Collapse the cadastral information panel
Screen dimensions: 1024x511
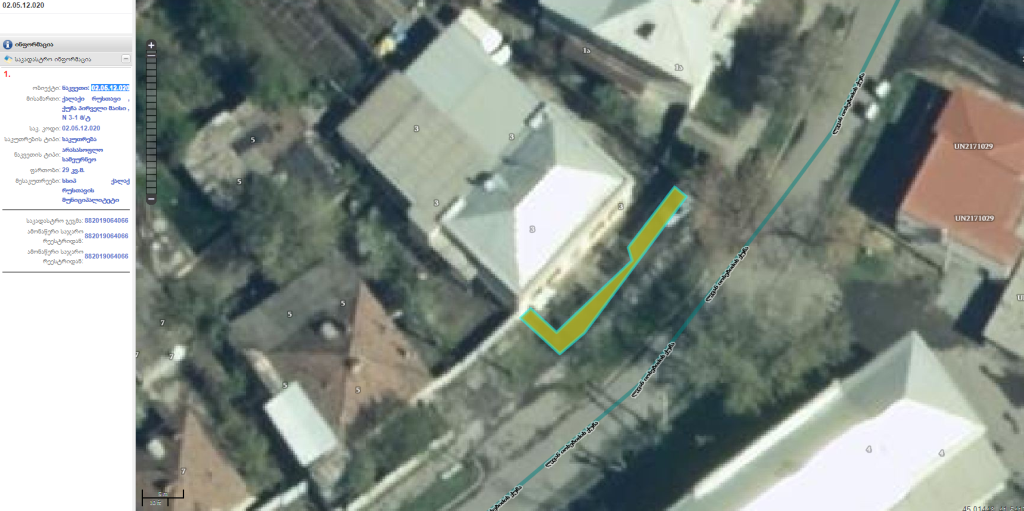coord(125,59)
